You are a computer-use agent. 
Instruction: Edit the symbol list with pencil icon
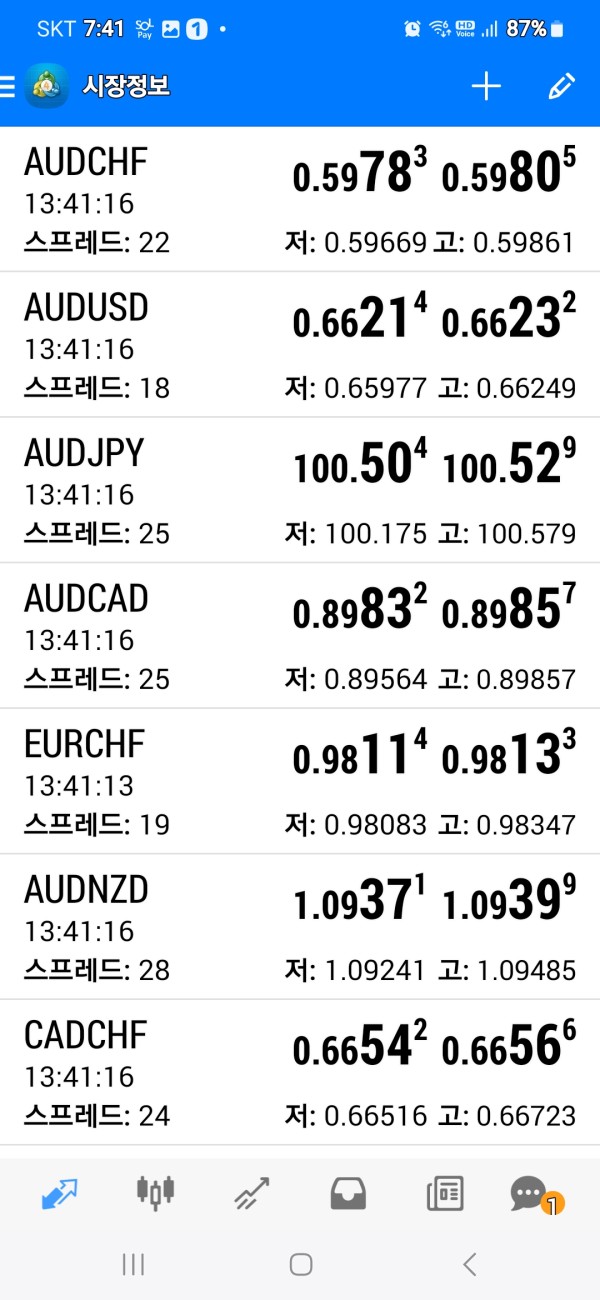pyautogui.click(x=562, y=87)
